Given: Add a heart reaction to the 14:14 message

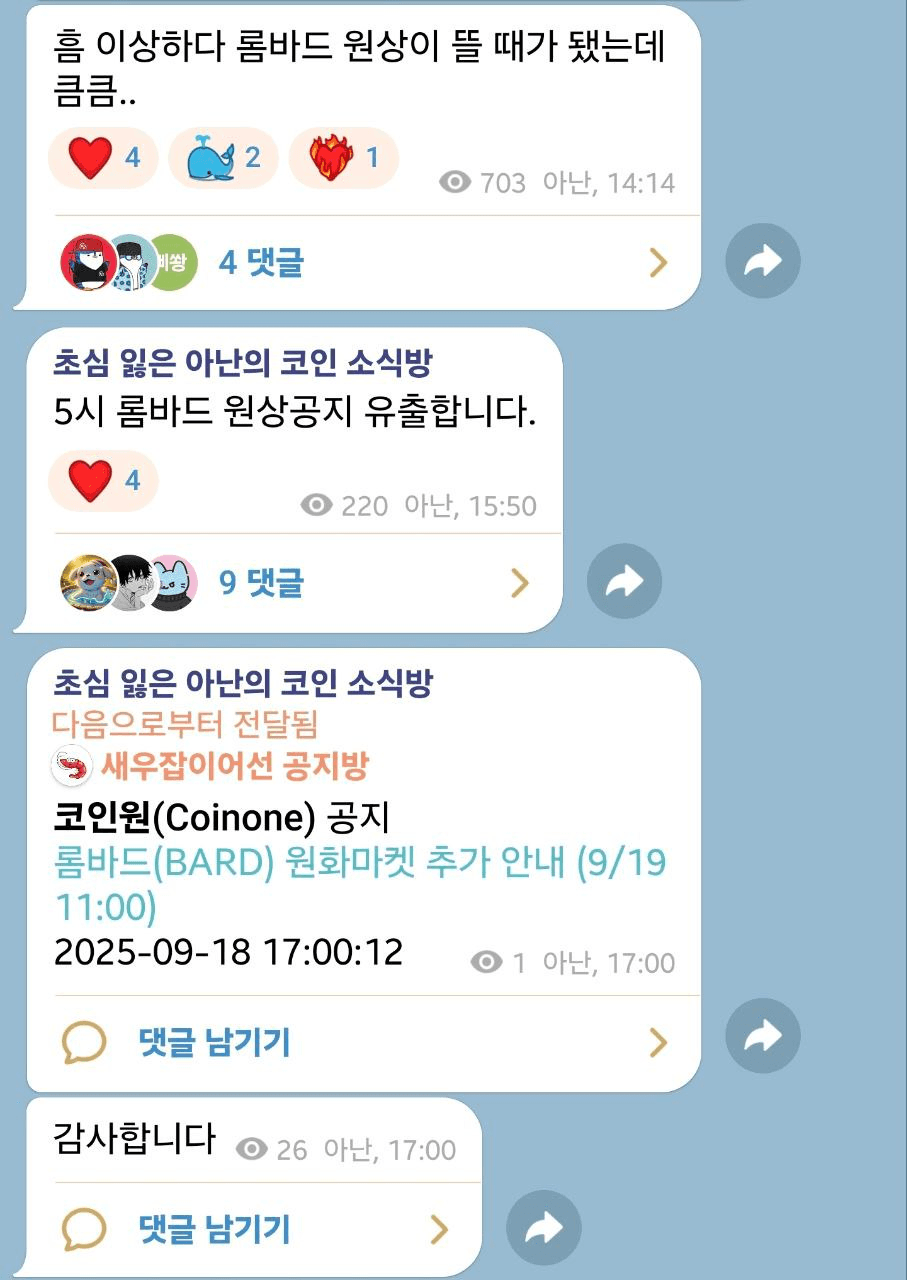Looking at the screenshot, I should pyautogui.click(x=103, y=157).
